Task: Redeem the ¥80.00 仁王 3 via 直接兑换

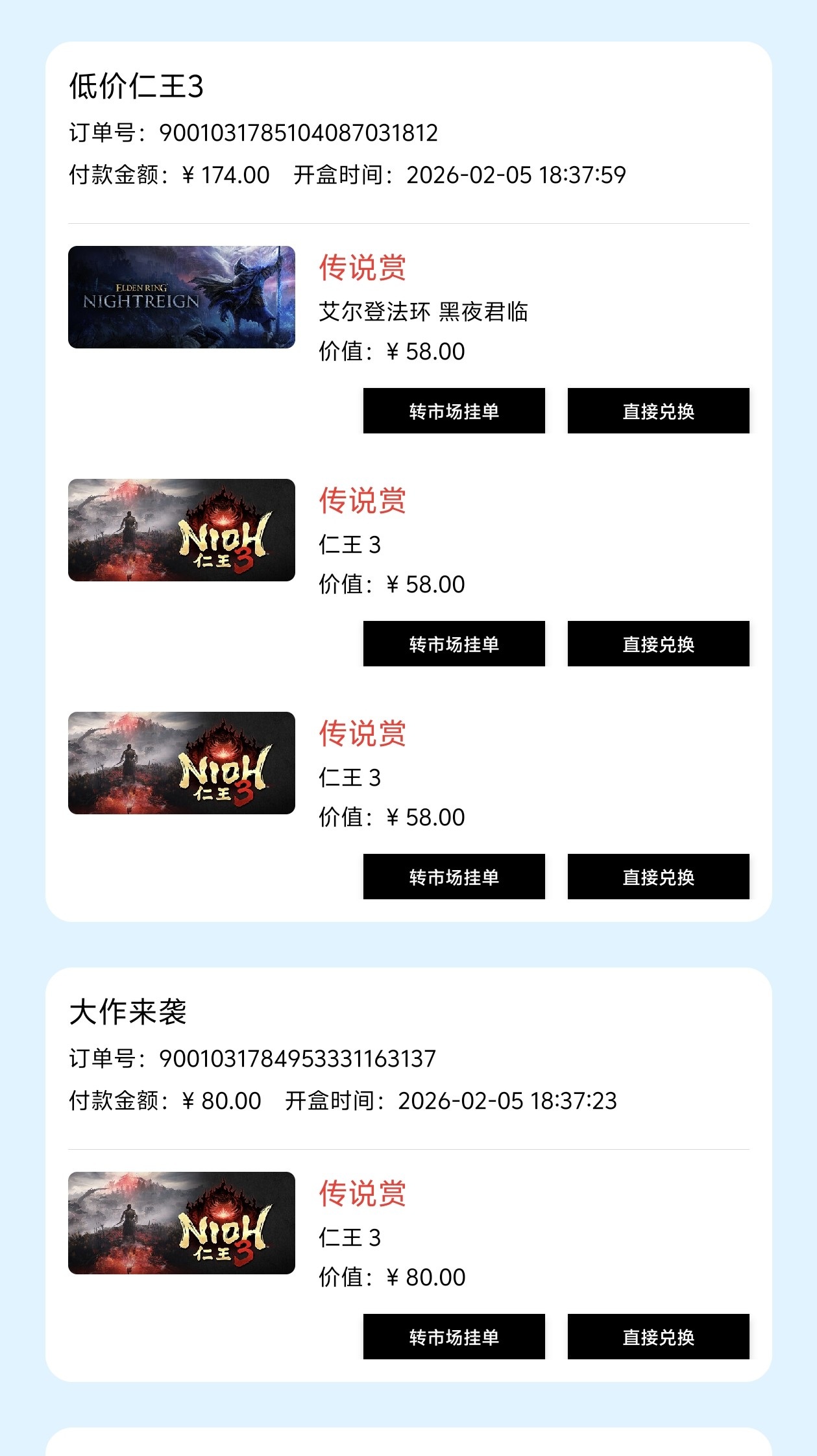Action: [658, 1337]
